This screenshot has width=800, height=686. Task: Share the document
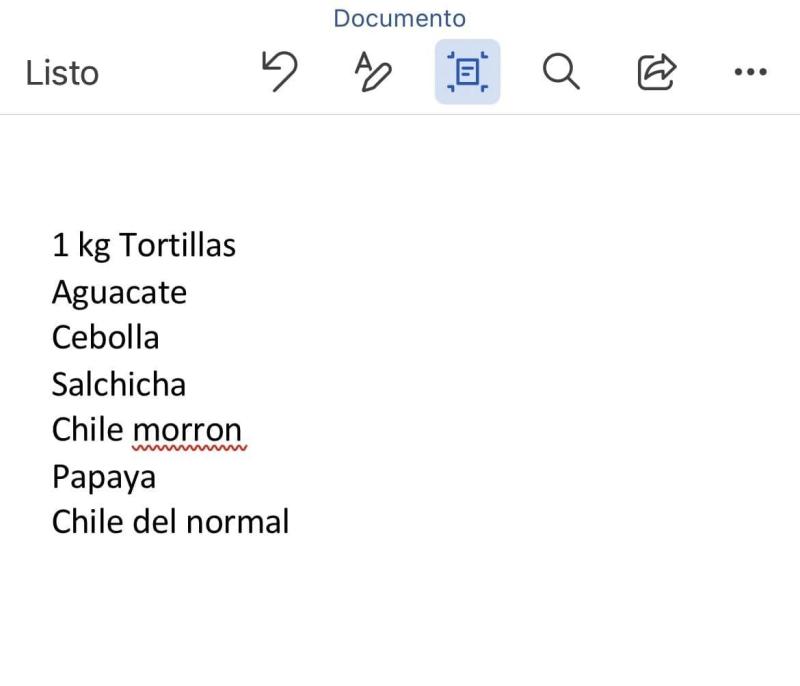656,72
